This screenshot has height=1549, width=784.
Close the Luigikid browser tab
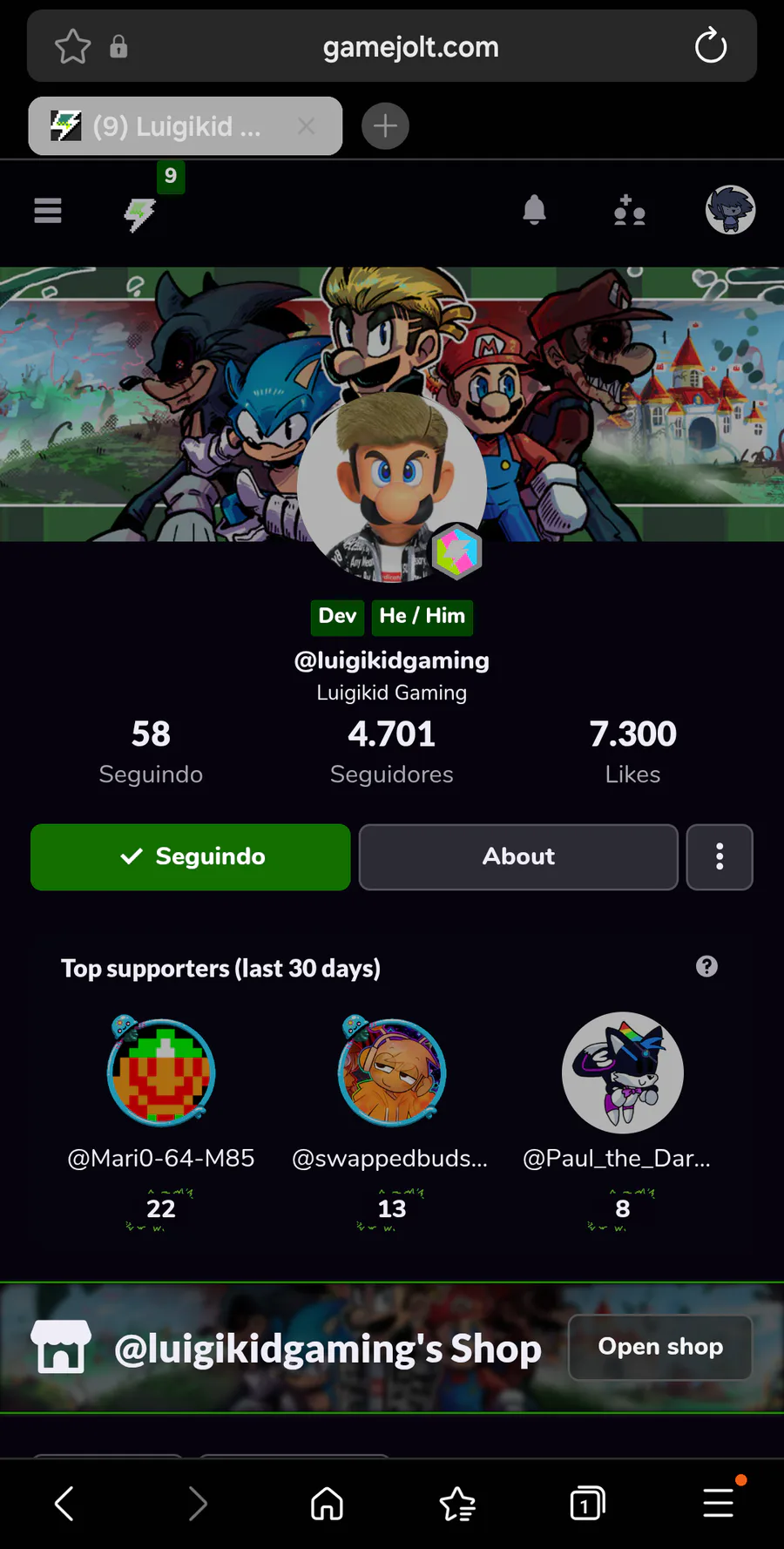[307, 126]
